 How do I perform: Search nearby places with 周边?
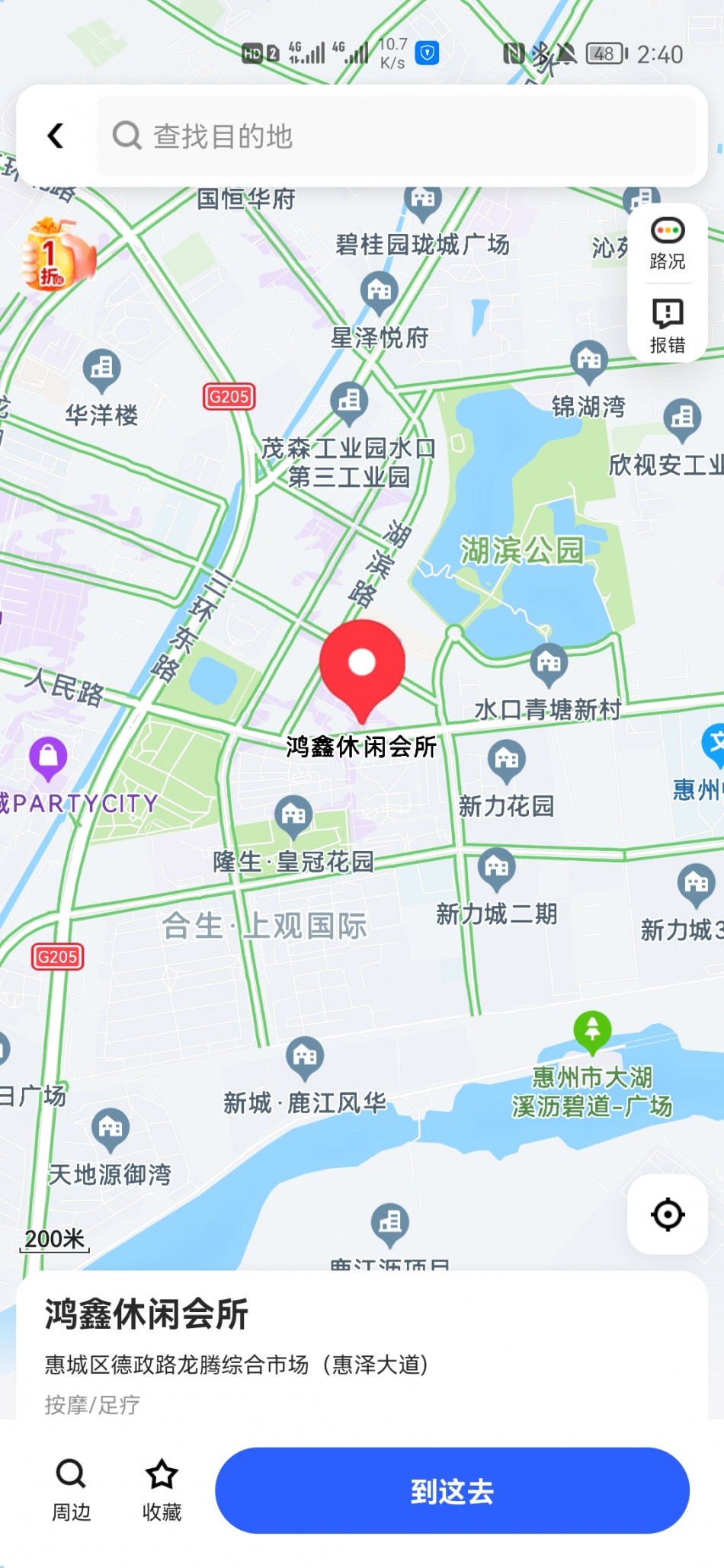pyautogui.click(x=71, y=1489)
